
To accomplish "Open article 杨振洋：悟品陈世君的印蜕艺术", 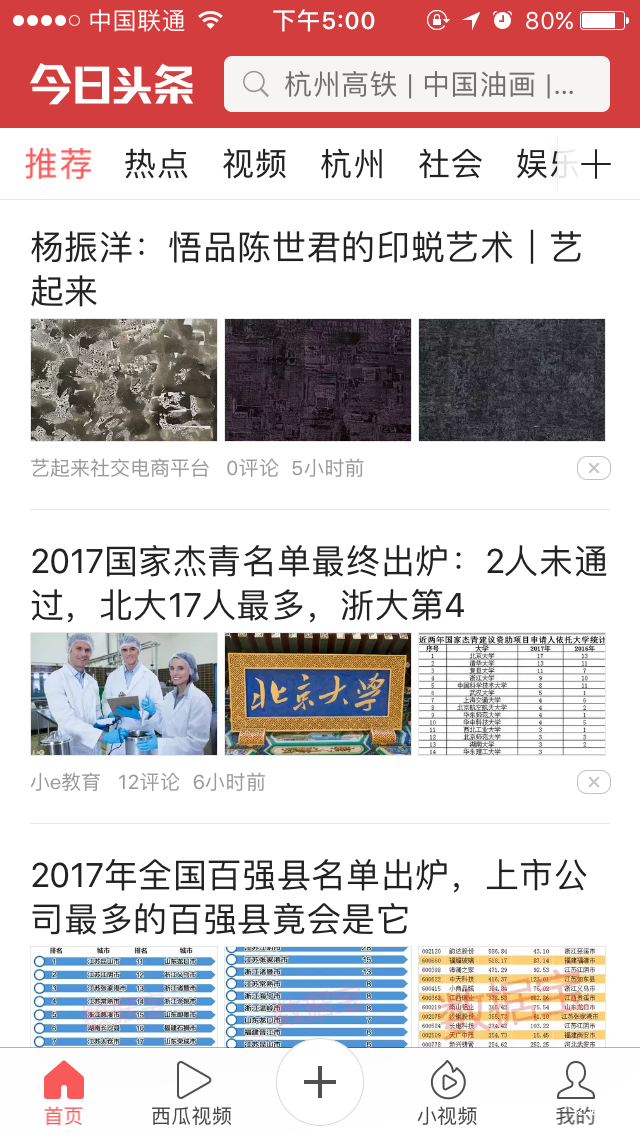I will tap(306, 270).
